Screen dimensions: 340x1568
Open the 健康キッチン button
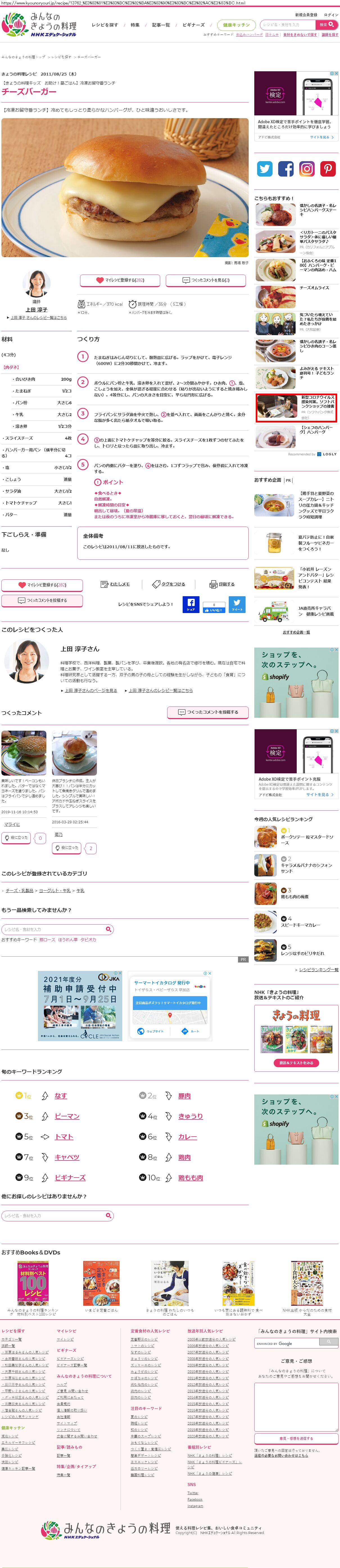(236, 25)
